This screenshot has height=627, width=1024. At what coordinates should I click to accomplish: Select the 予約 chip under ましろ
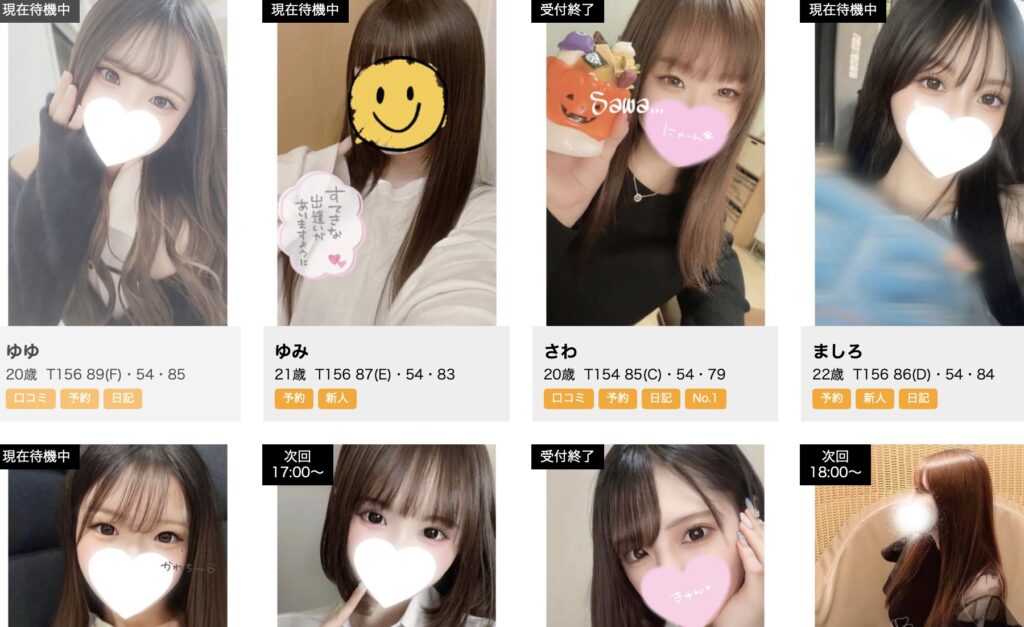831,399
